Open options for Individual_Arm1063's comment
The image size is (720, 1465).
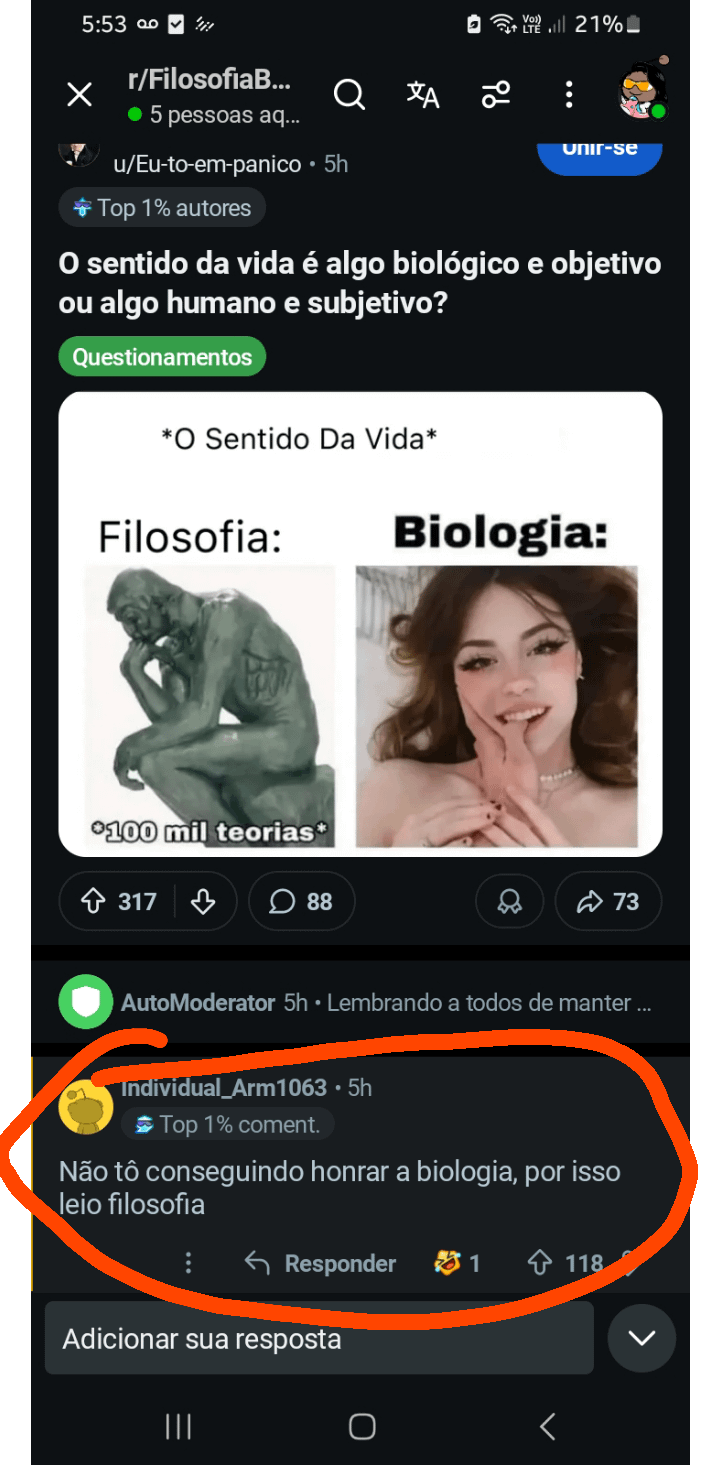pyautogui.click(x=188, y=1264)
